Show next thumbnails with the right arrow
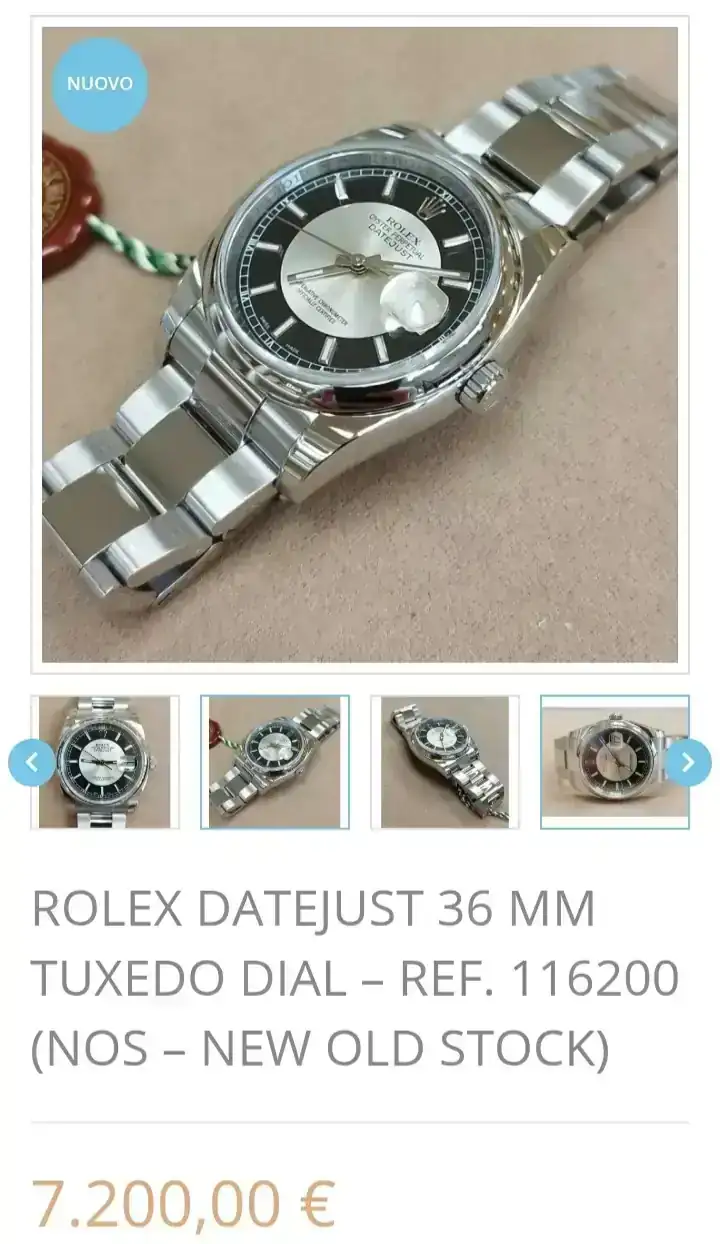This screenshot has width=720, height=1244. tap(688, 763)
